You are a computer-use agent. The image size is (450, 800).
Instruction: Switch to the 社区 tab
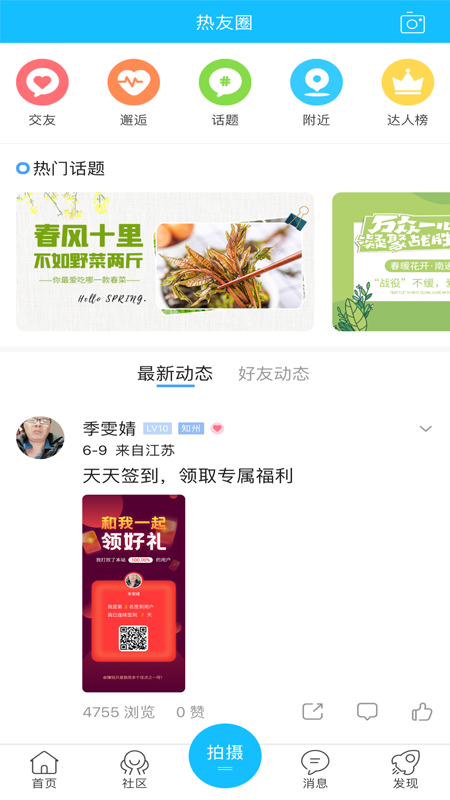(x=135, y=770)
